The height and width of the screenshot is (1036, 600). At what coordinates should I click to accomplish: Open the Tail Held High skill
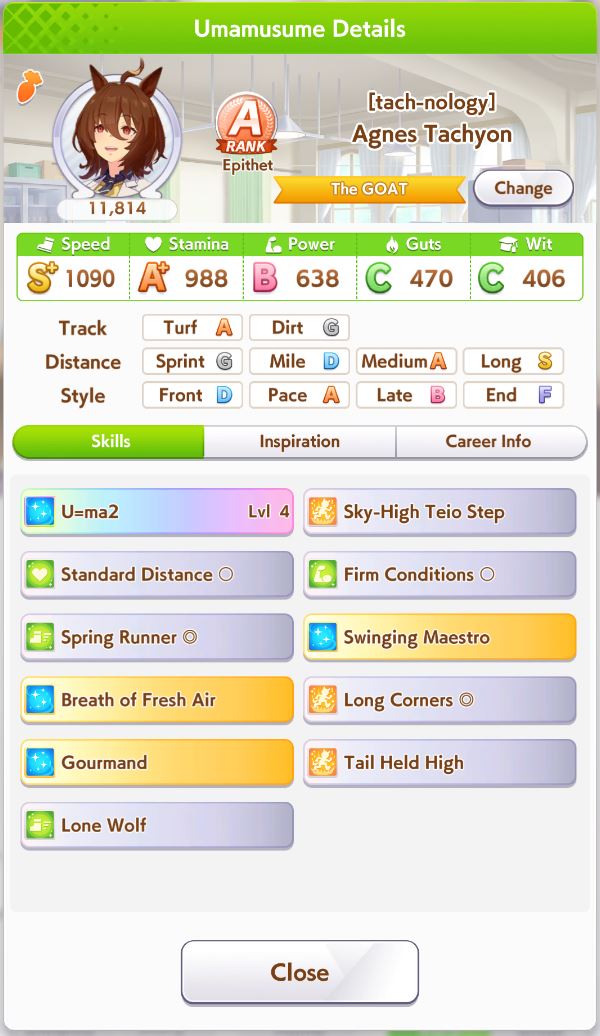439,762
